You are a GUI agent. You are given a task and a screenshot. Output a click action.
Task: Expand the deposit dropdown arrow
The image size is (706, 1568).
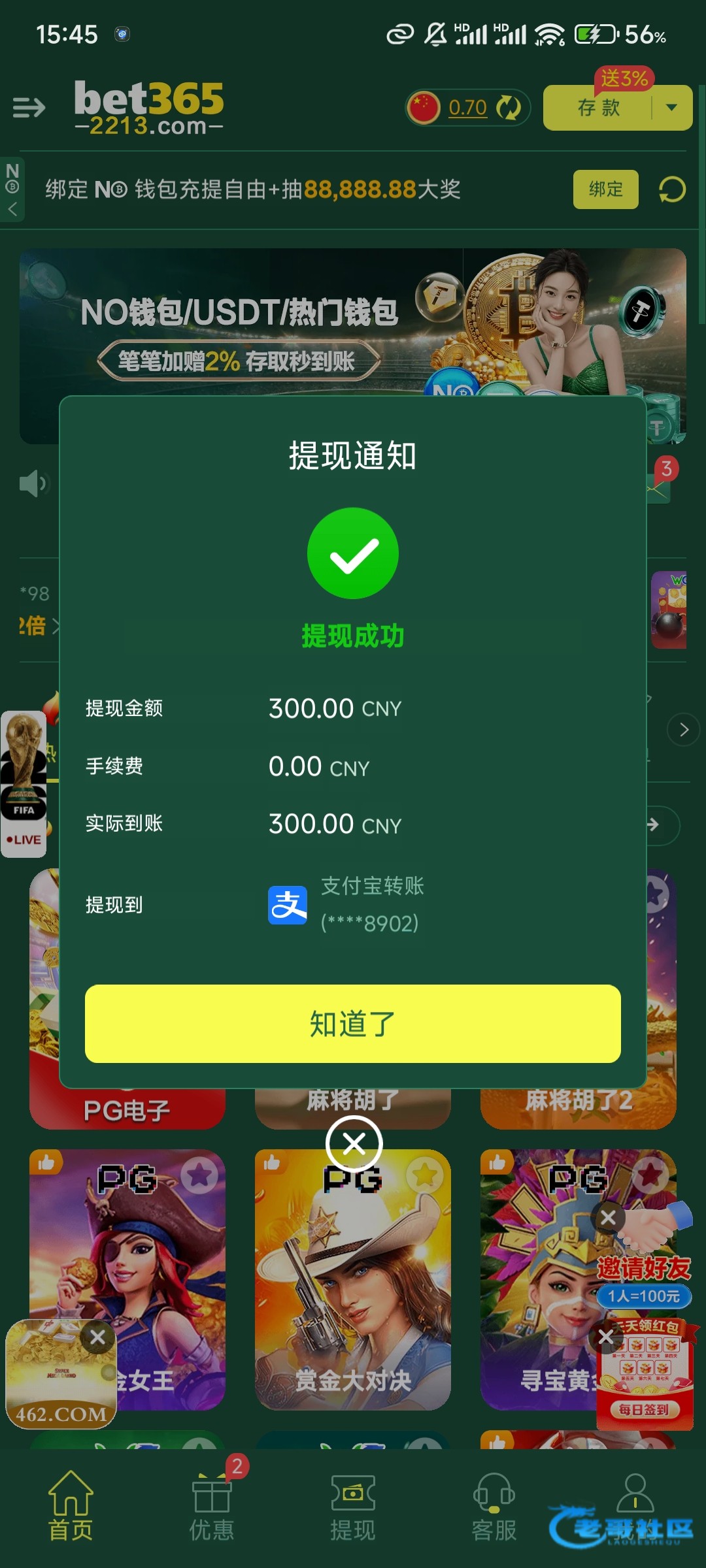pos(671,108)
